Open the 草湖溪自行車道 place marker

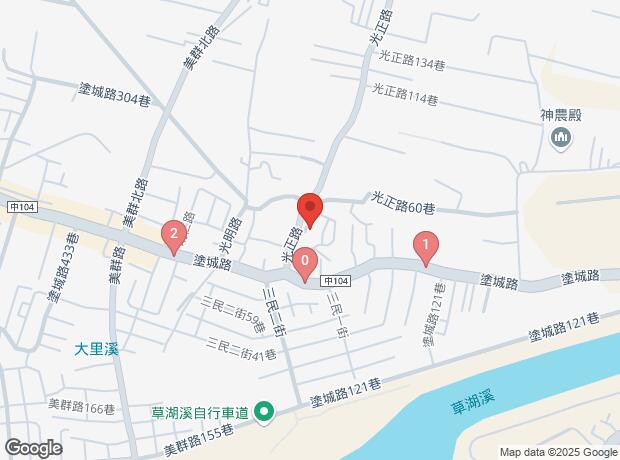click(x=264, y=410)
